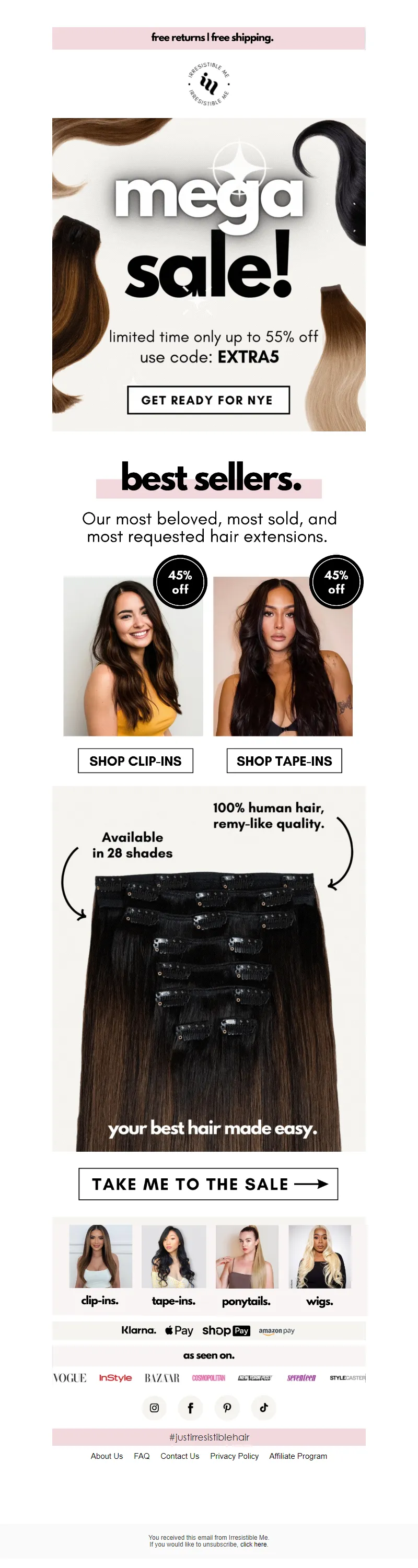View the Privacy Policy link
The image size is (418, 1568).
pyautogui.click(x=234, y=1456)
